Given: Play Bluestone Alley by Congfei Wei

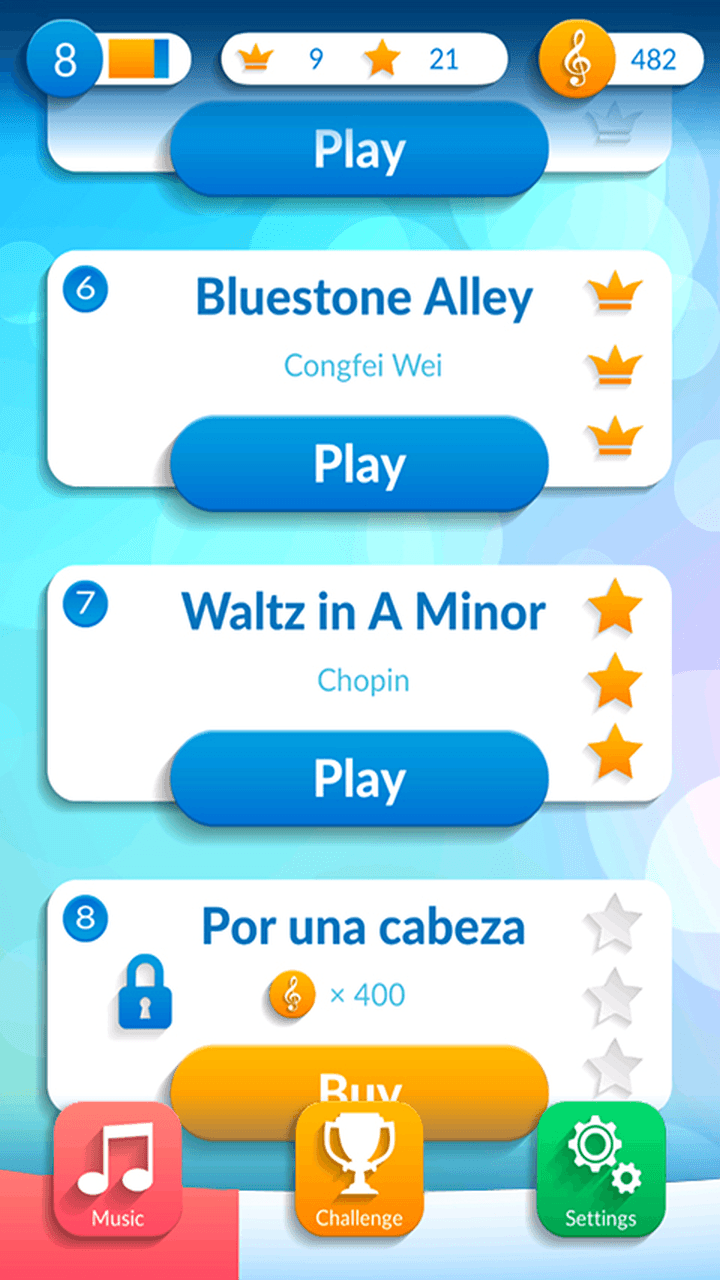Looking at the screenshot, I should 359,464.
